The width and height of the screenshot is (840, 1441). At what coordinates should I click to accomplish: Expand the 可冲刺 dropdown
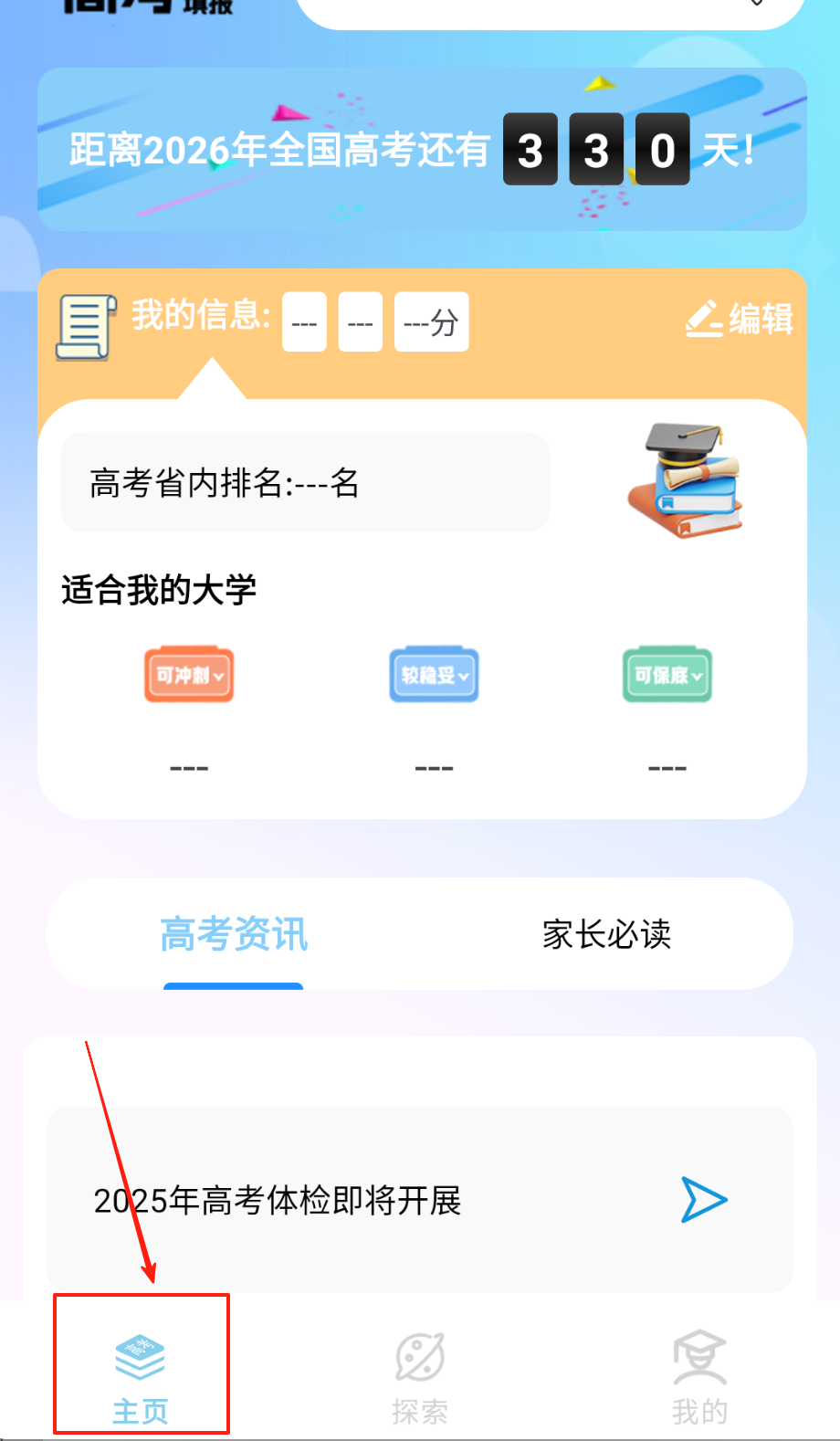(189, 675)
